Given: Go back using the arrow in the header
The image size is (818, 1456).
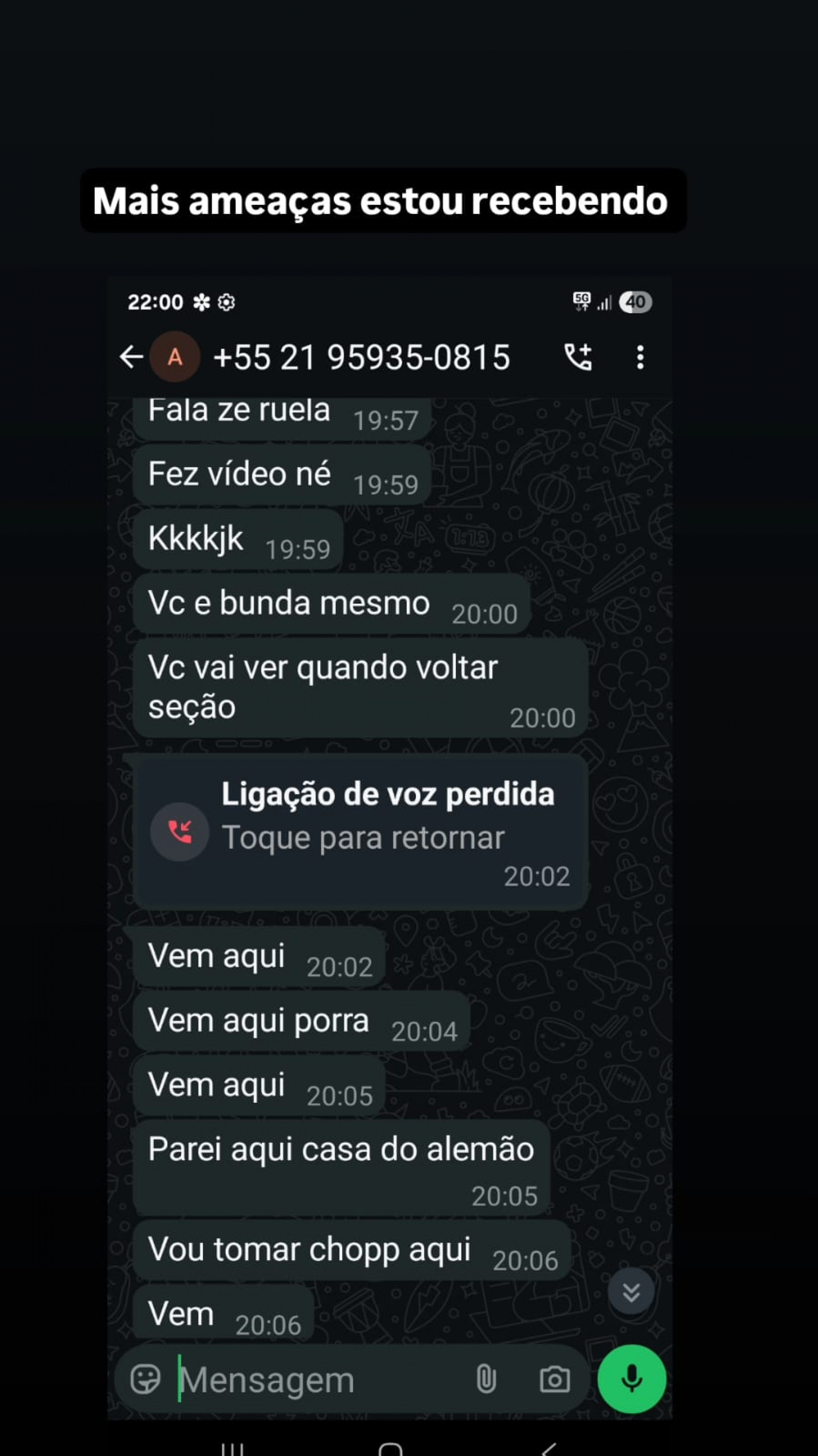Looking at the screenshot, I should [131, 356].
